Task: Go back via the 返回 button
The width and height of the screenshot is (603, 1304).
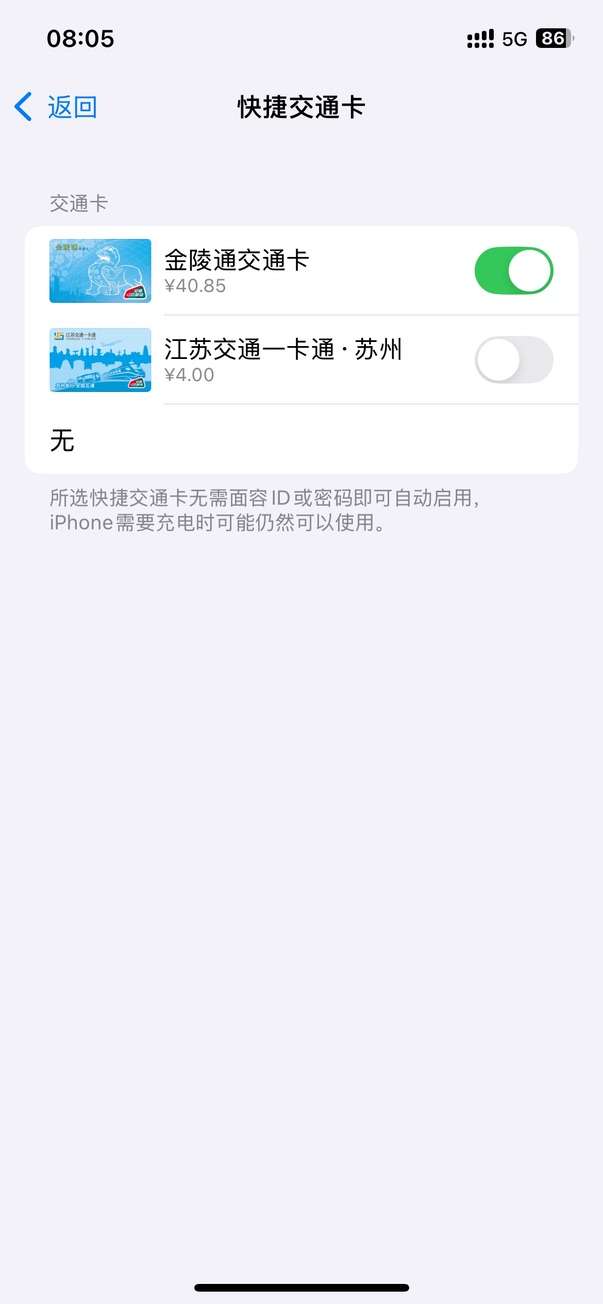Action: click(56, 107)
